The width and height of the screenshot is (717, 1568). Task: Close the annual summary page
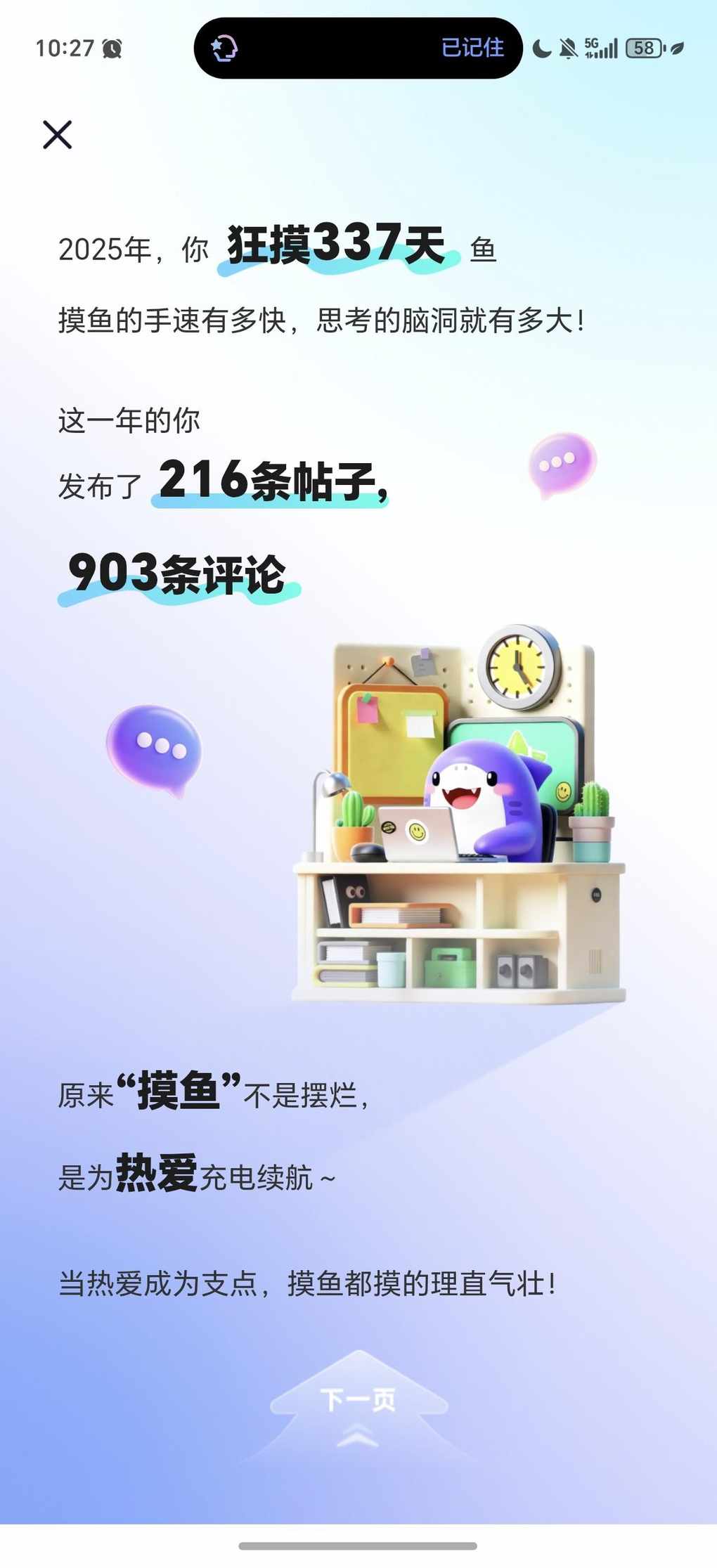tap(57, 134)
